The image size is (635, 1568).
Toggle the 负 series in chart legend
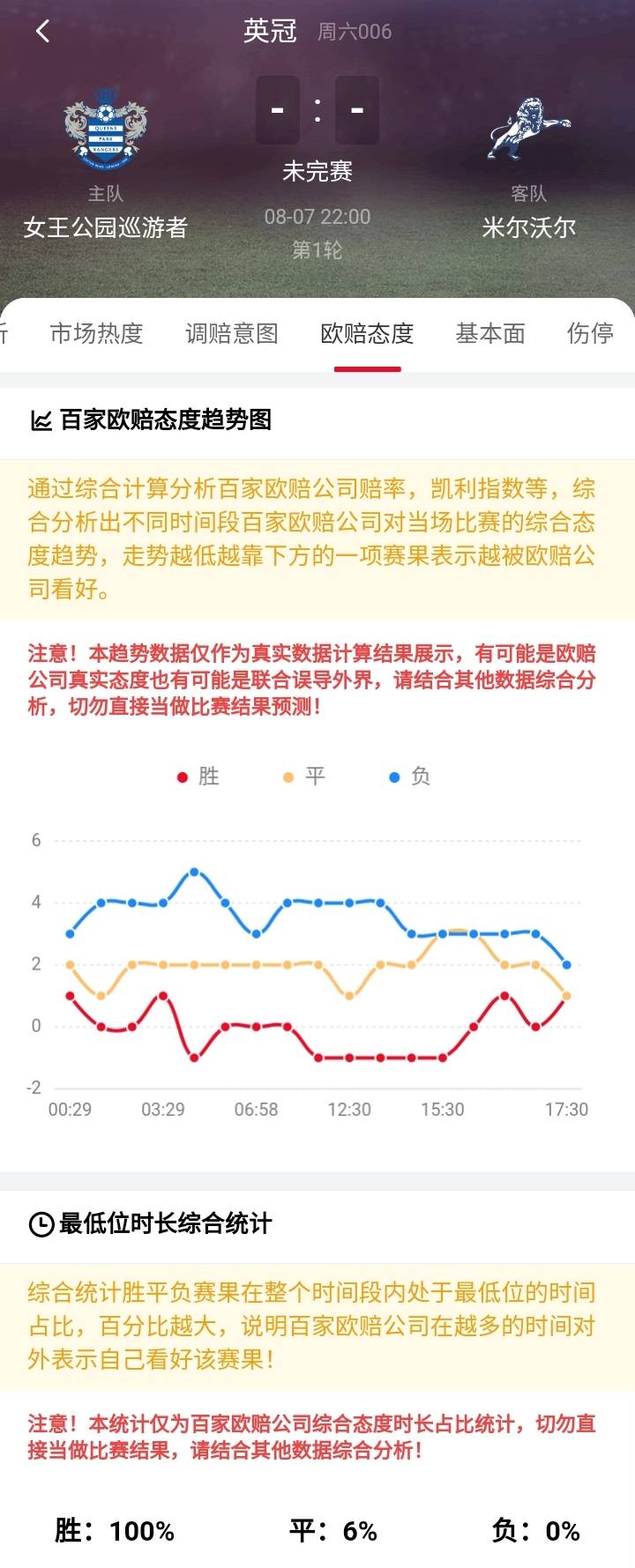[411, 777]
